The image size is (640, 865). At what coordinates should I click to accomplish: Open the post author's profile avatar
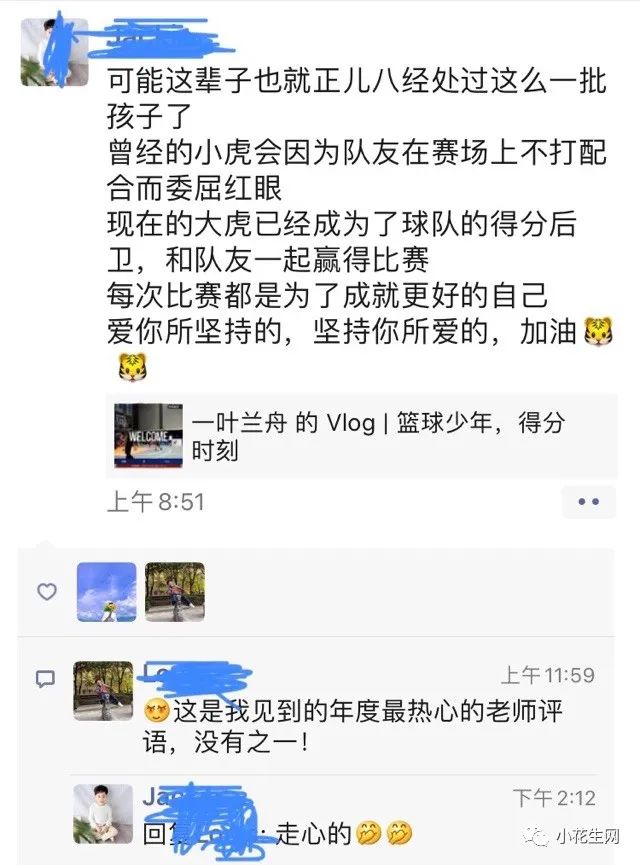[55, 52]
